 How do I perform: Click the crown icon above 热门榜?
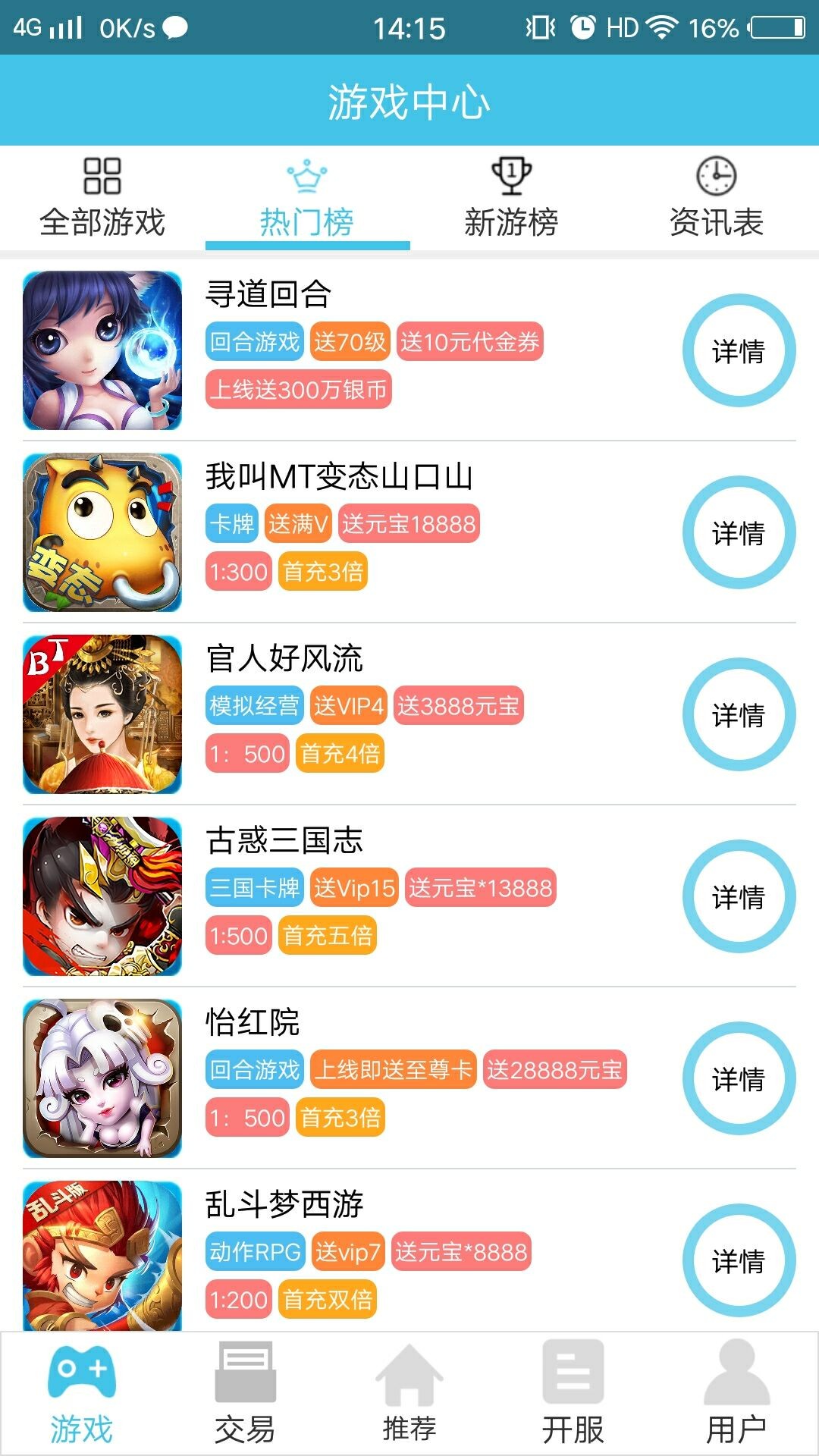[x=306, y=177]
